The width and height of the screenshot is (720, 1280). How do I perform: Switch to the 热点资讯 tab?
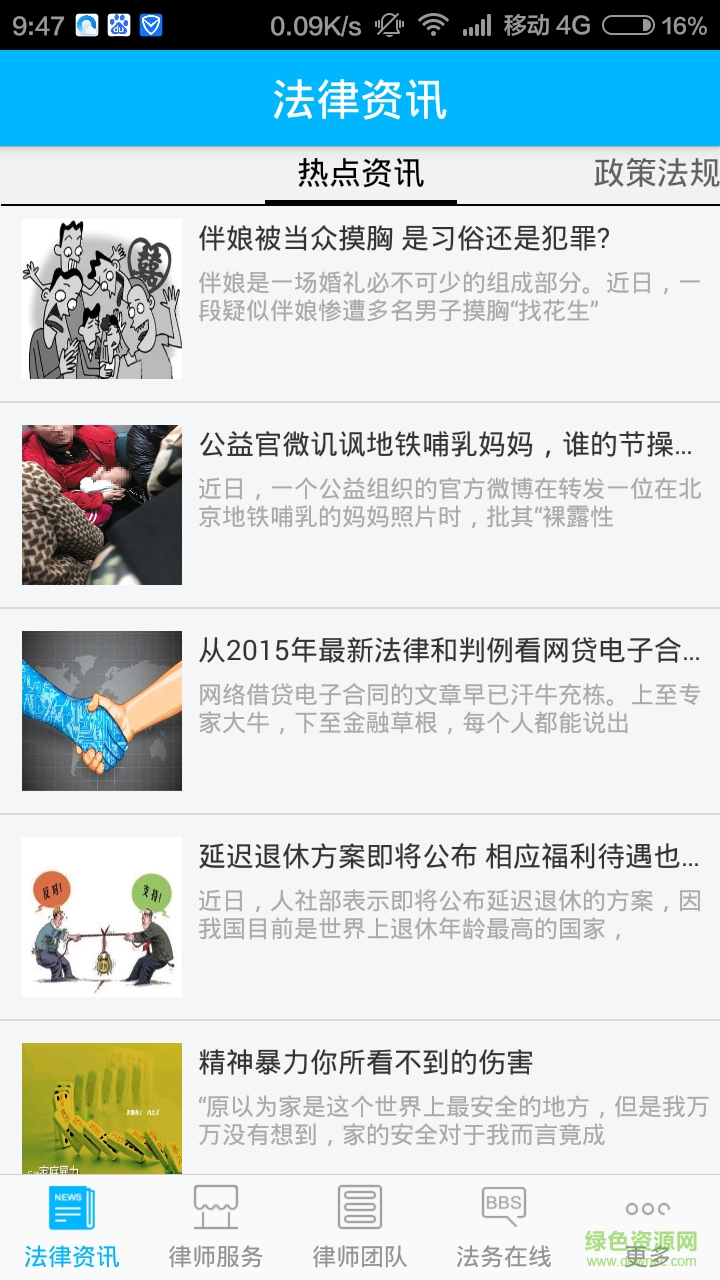tap(361, 174)
